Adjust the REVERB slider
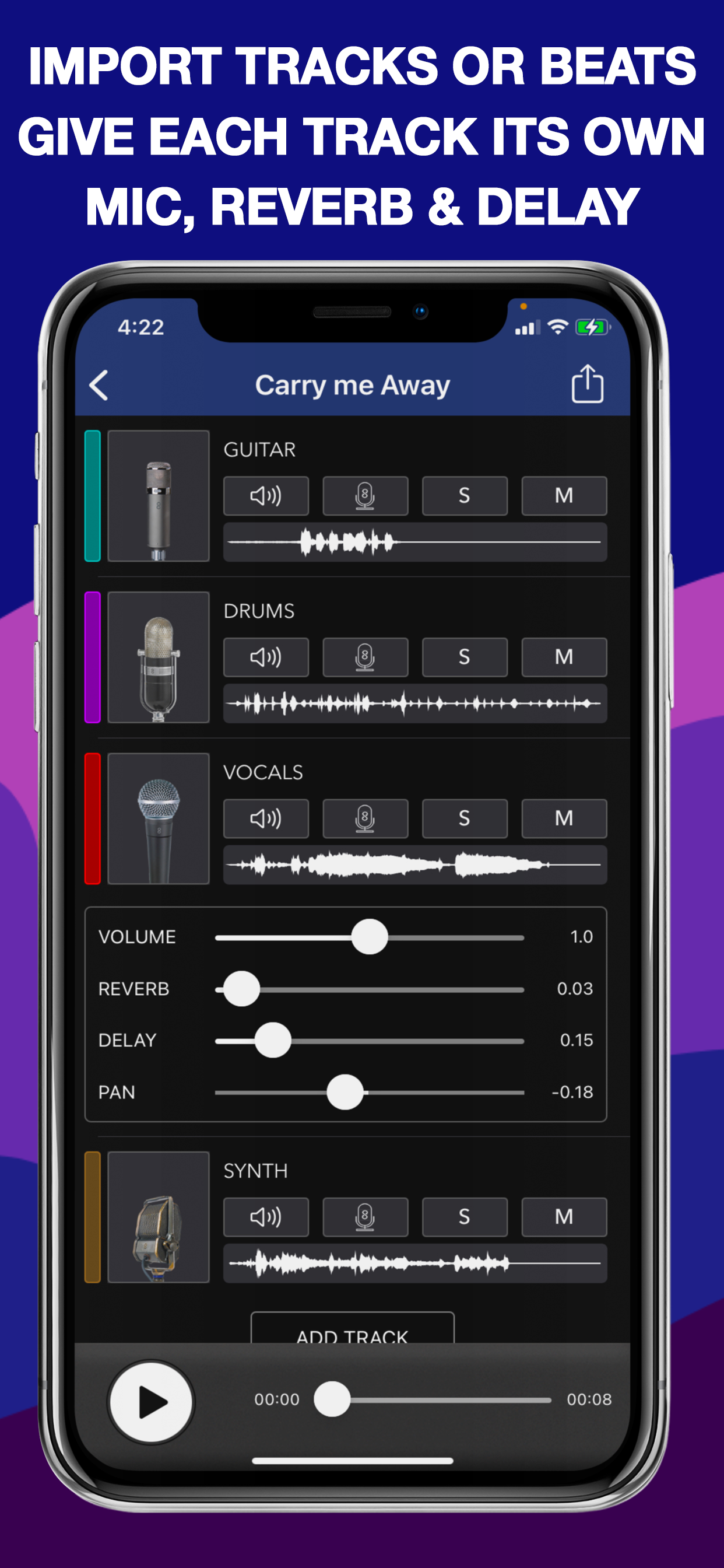 point(241,989)
